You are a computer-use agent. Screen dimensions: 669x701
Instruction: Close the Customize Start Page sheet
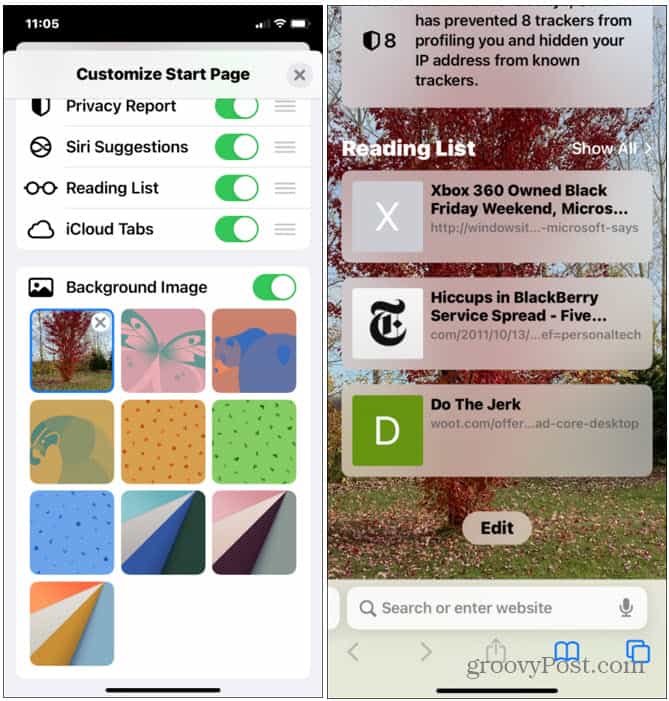pos(298,75)
